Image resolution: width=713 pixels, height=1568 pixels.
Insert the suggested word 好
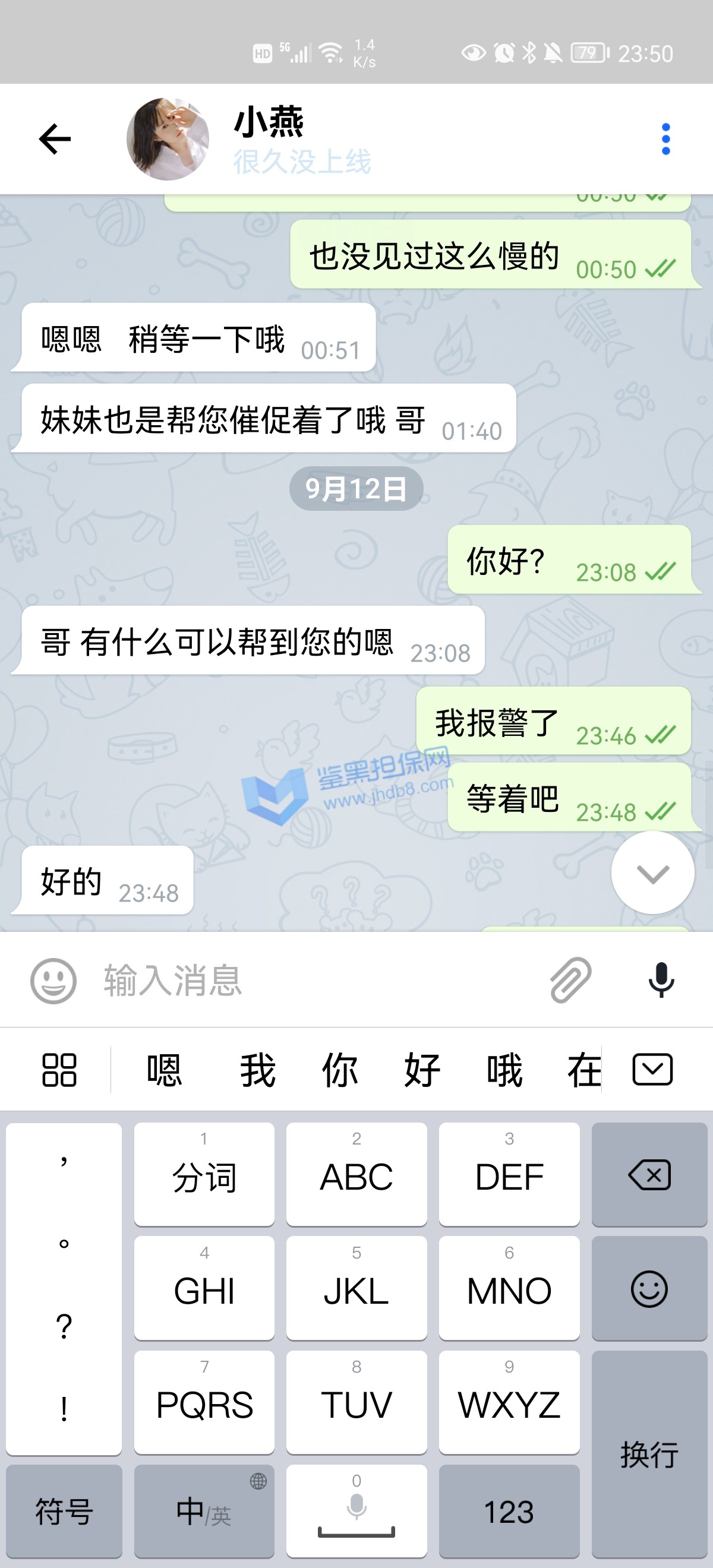422,1070
